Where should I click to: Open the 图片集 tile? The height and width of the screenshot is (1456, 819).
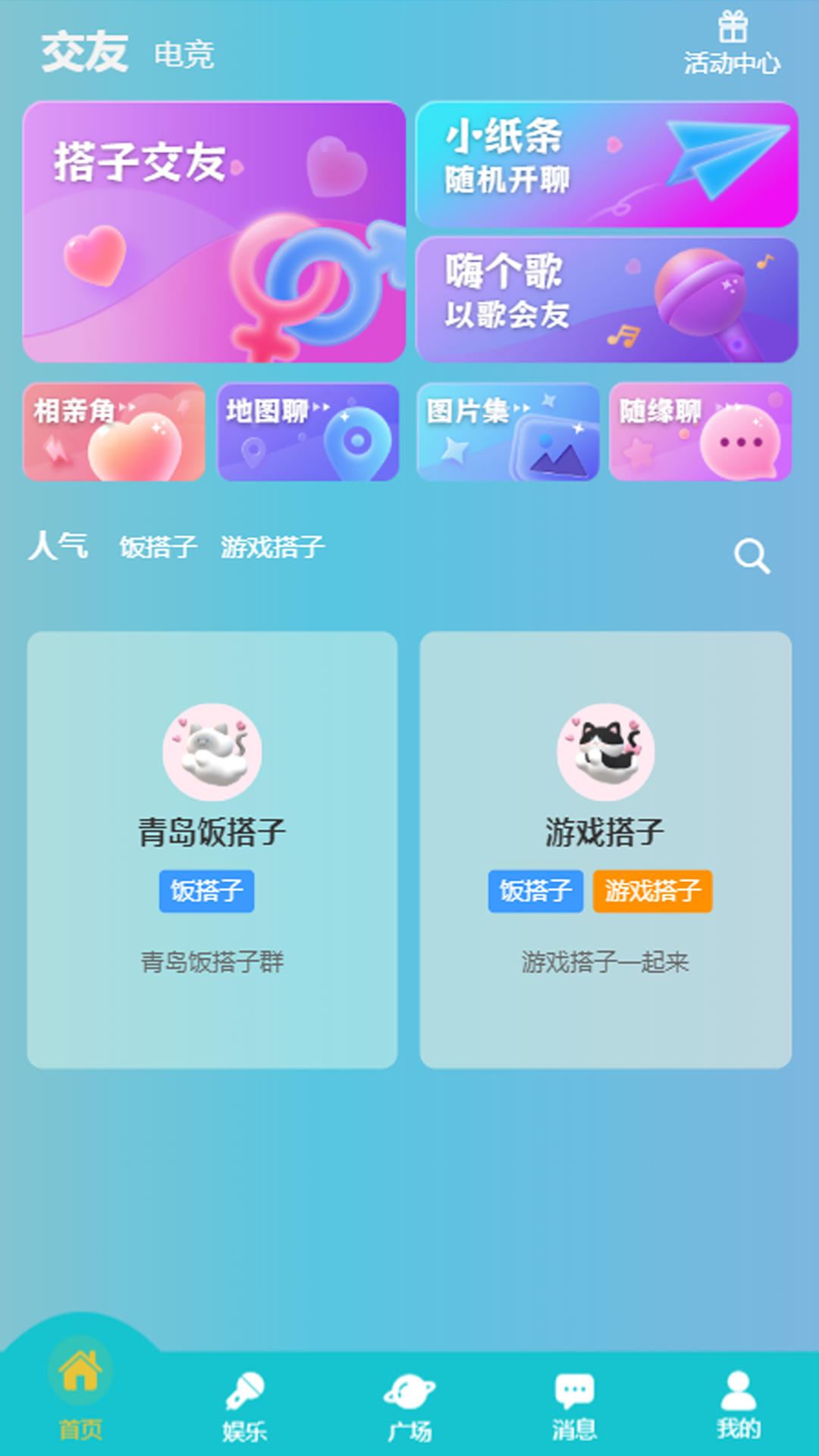click(x=508, y=432)
